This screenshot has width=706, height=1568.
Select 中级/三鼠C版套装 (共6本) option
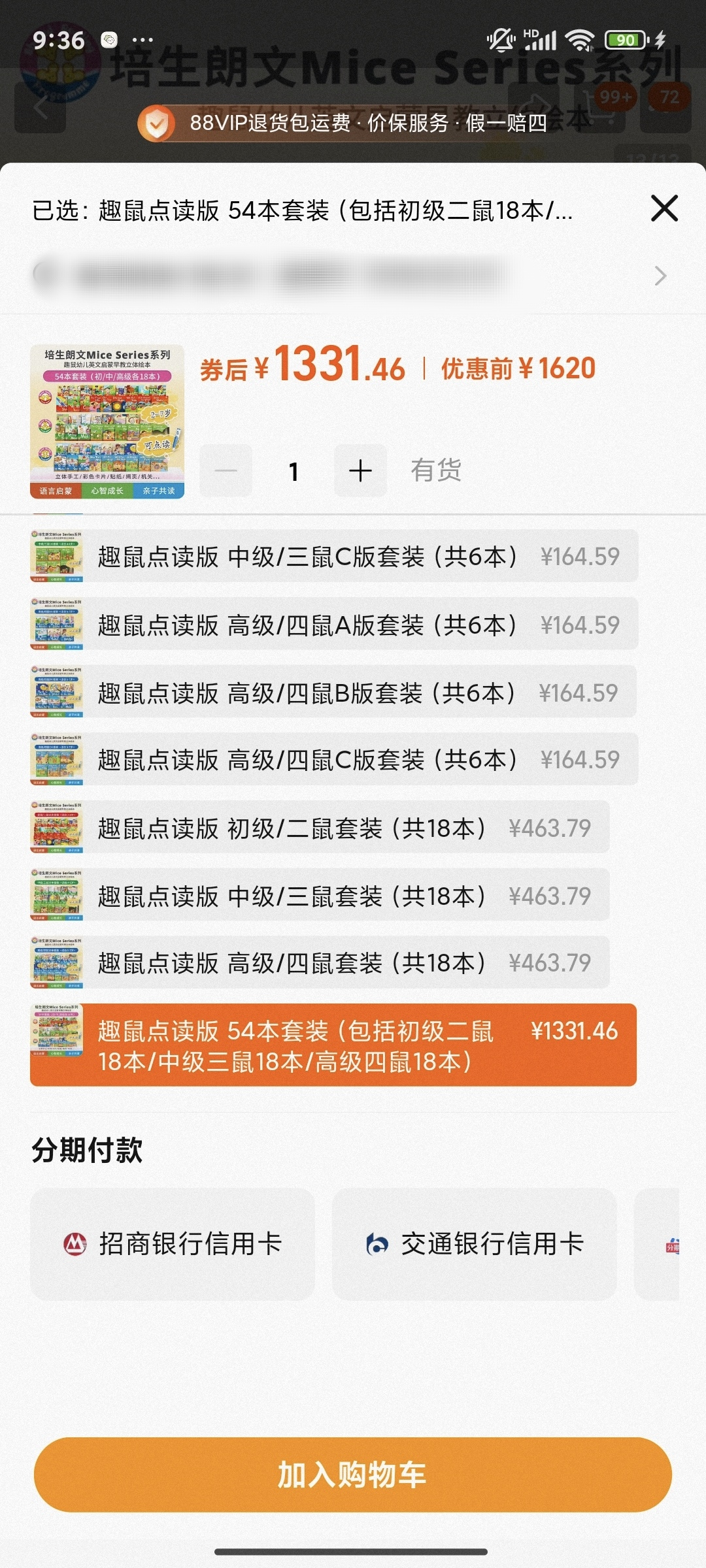click(x=334, y=556)
